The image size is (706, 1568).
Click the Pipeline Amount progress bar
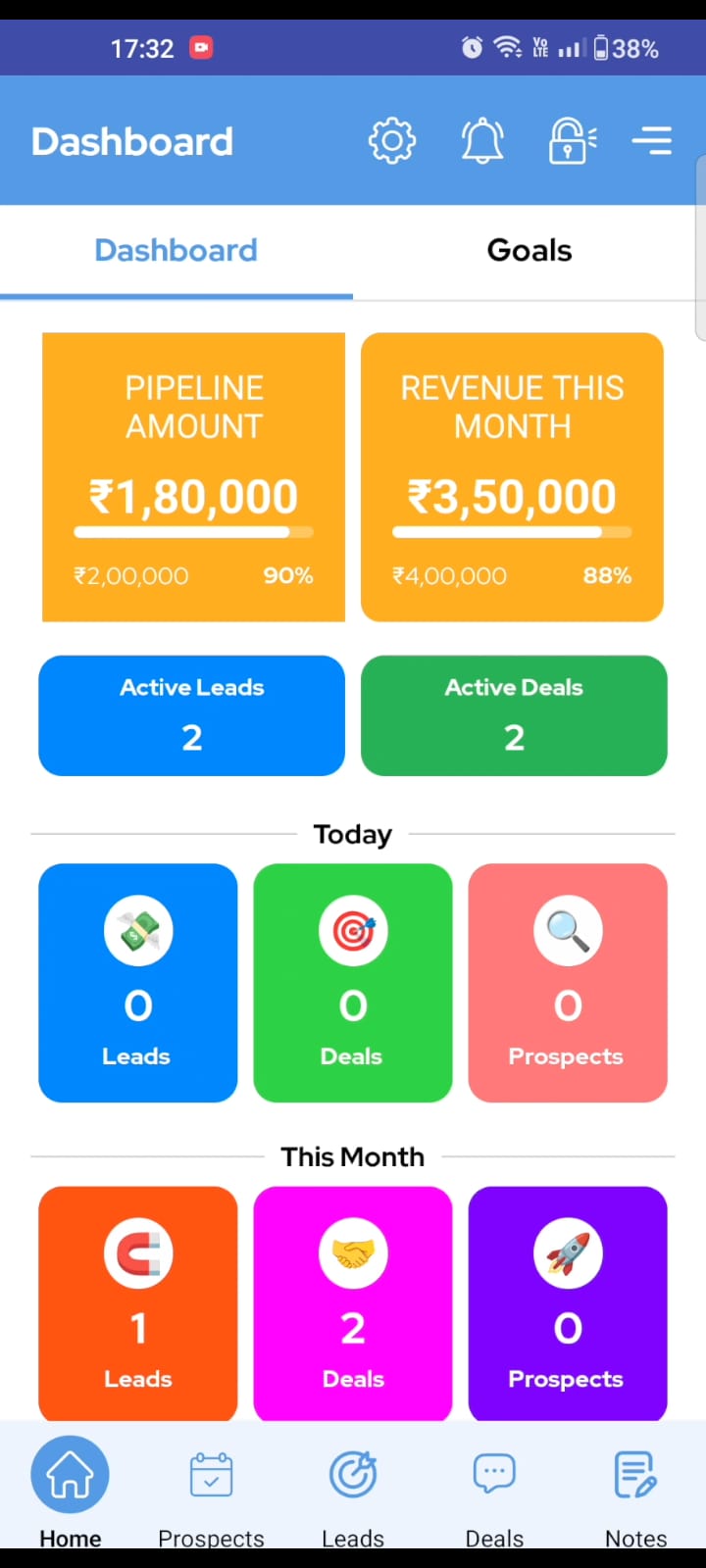(x=193, y=532)
